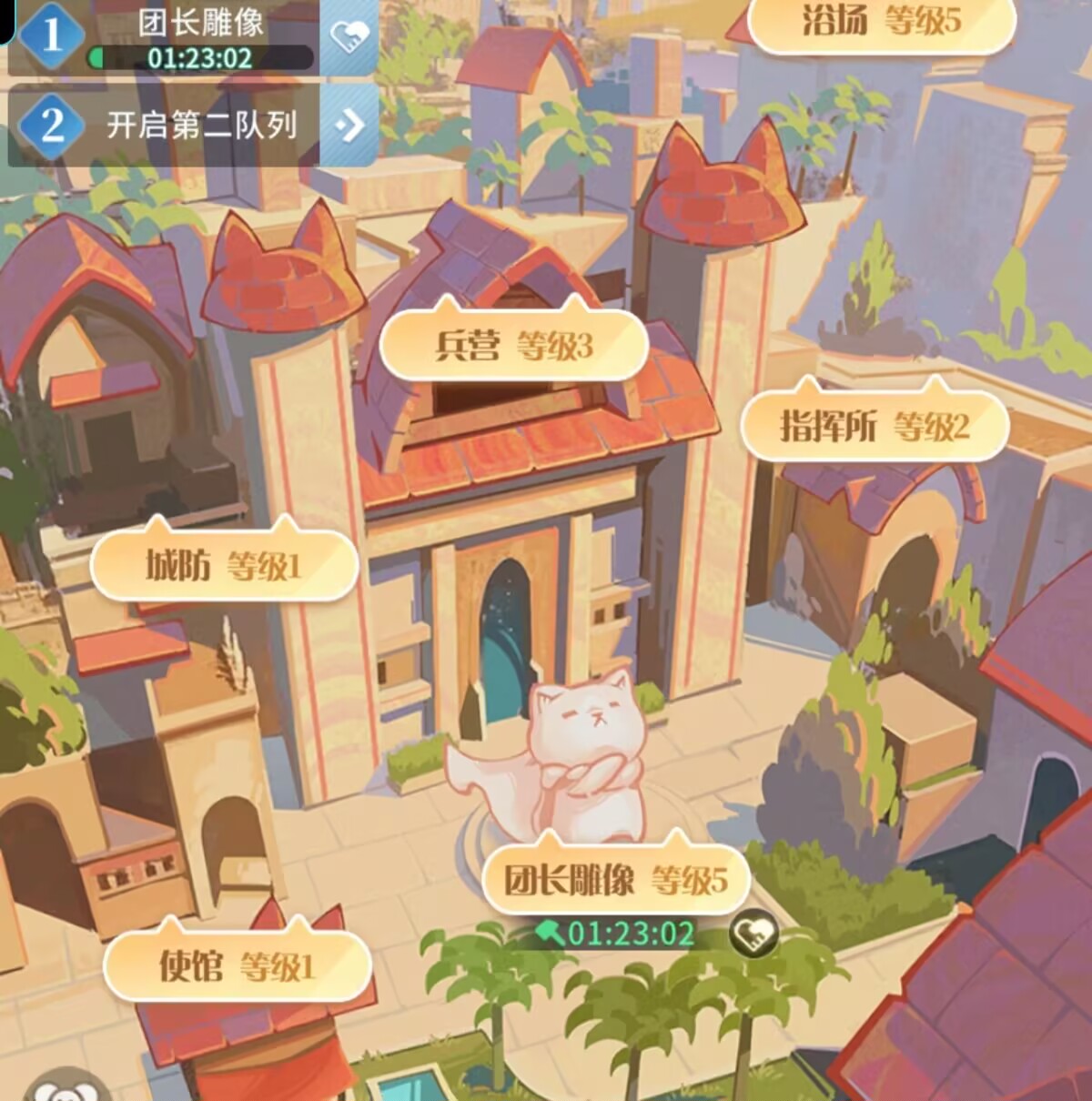Open the 浴场 等级5 building
Screen dimensions: 1092x1101
coord(881,22)
